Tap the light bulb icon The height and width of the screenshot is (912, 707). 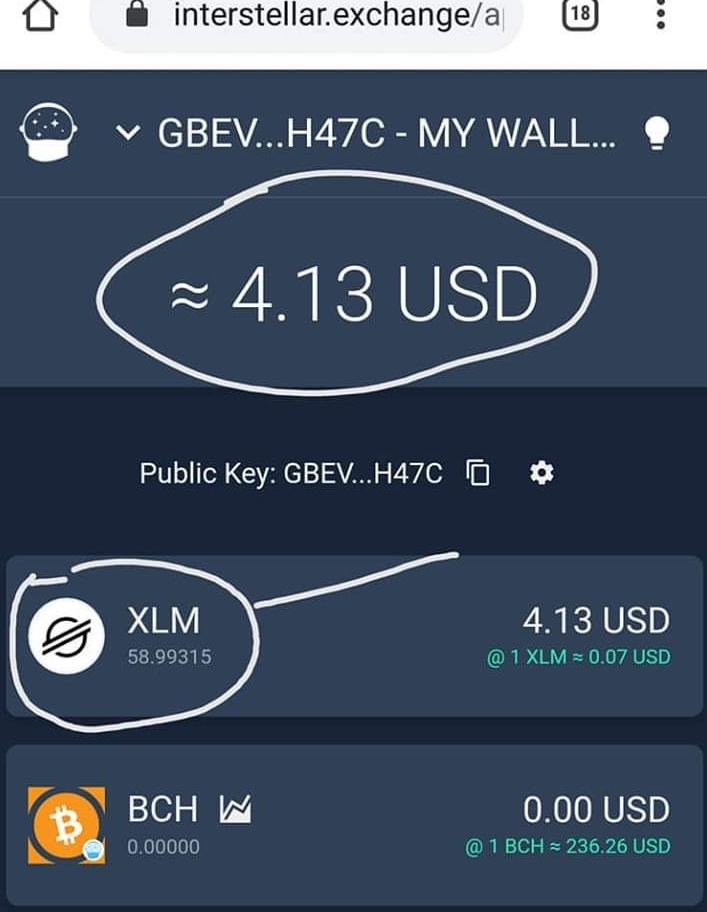(656, 133)
